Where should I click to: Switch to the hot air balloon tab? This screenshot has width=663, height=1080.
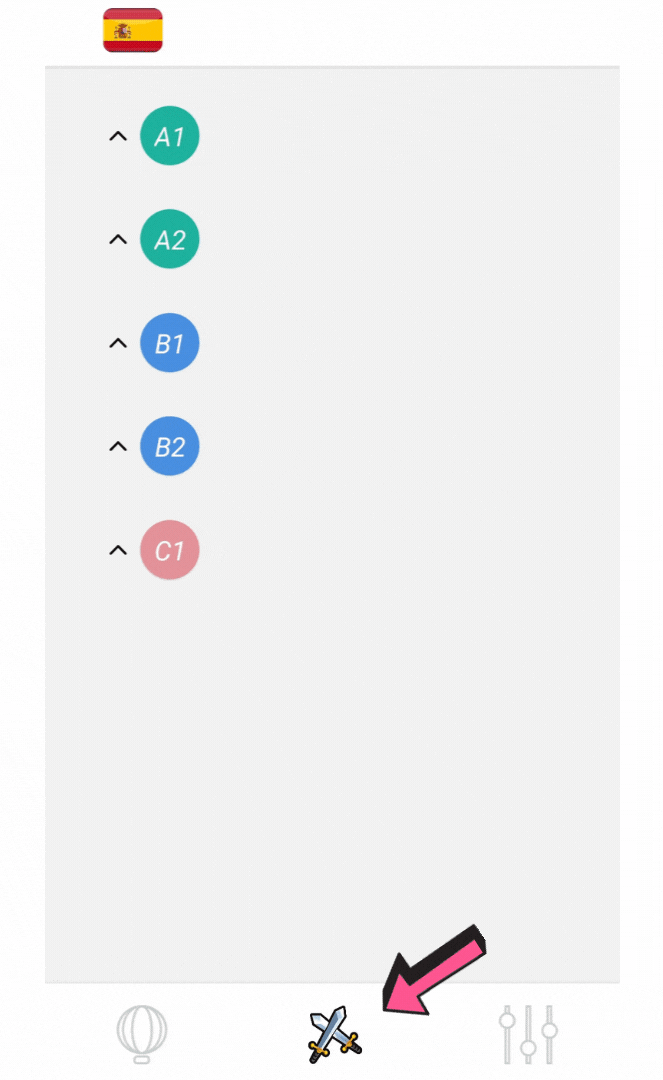pos(142,1034)
